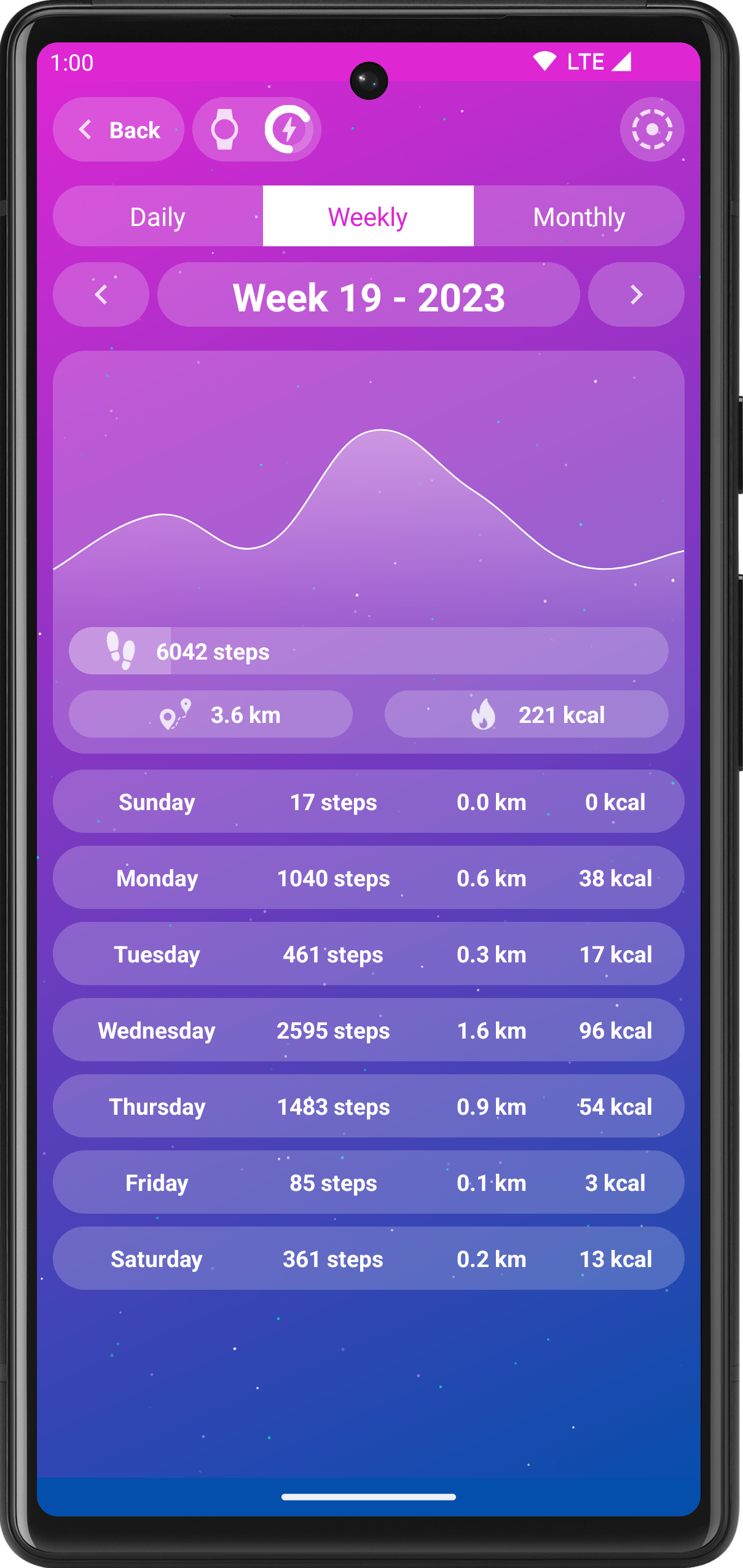Tap the Week 19 - 2023 label

(369, 296)
